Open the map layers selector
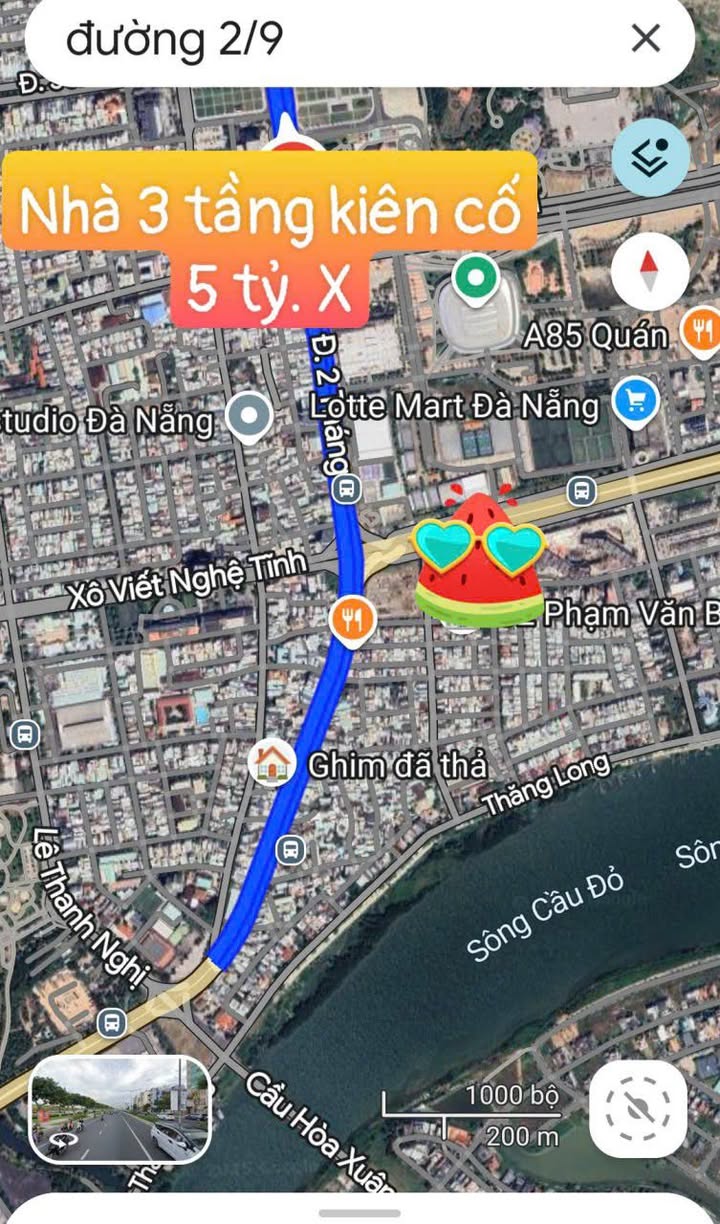The width and height of the screenshot is (720, 1224). pos(651,156)
